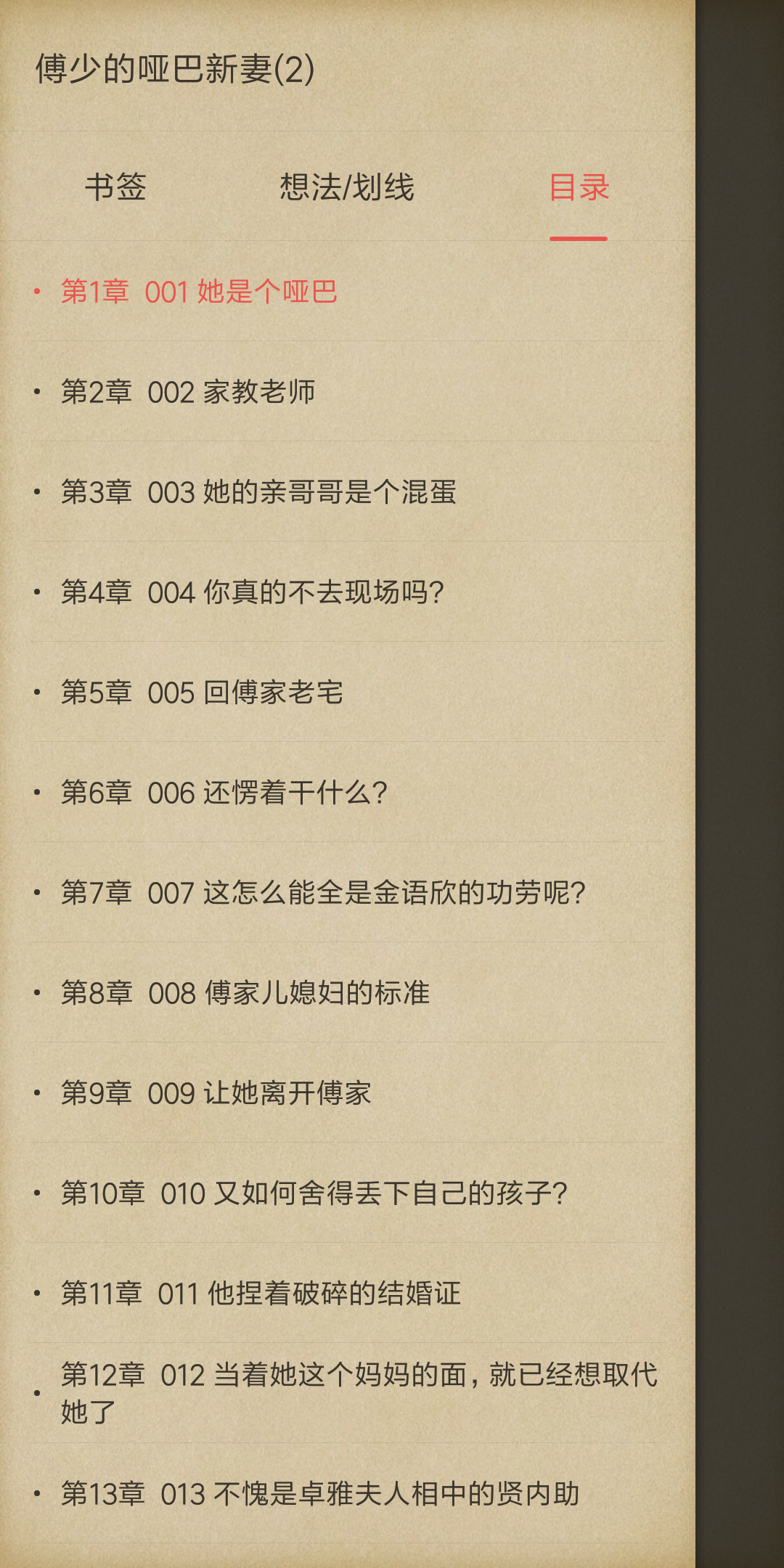
Task: Open chapter 第1章 001 她是个哑巴
Action: click(x=347, y=291)
